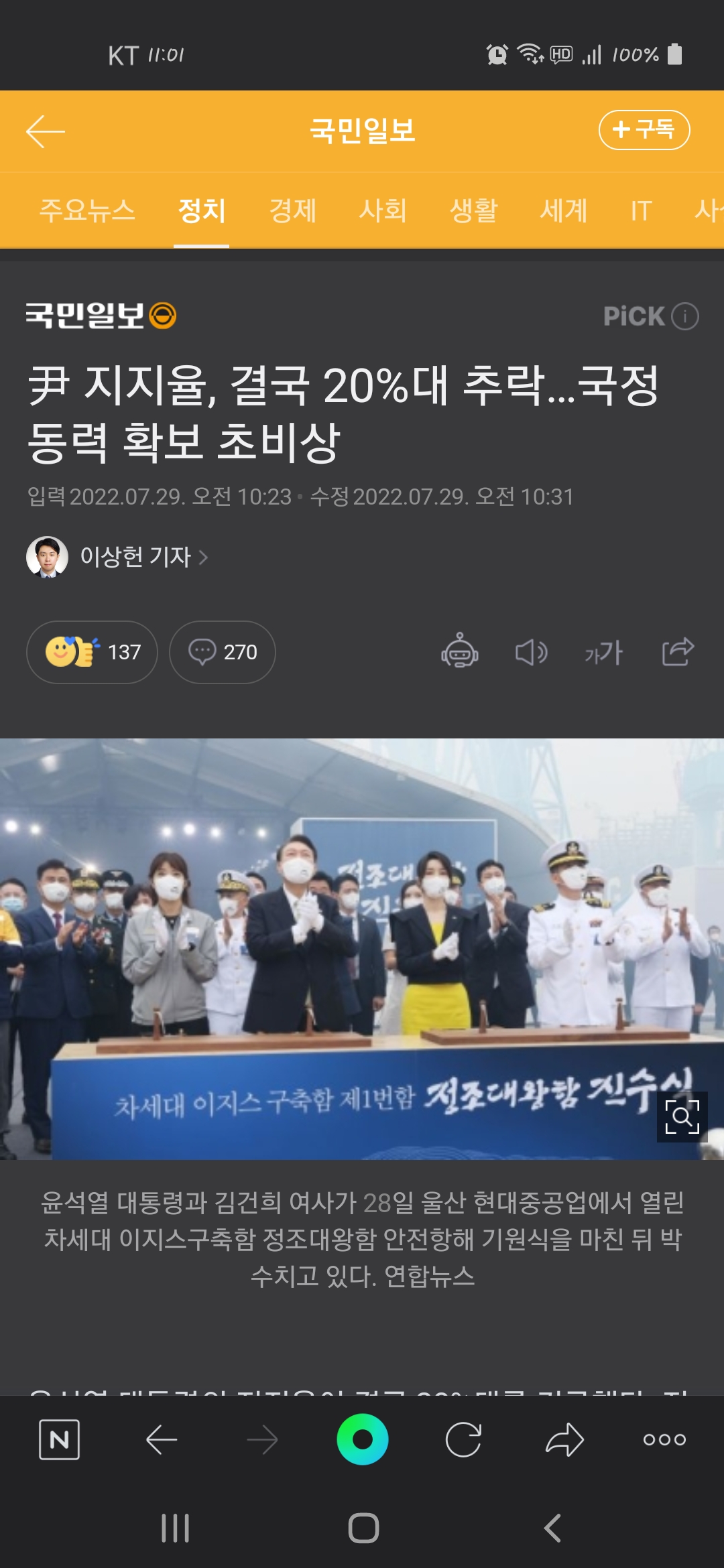Change the font size with 가가

click(603, 651)
